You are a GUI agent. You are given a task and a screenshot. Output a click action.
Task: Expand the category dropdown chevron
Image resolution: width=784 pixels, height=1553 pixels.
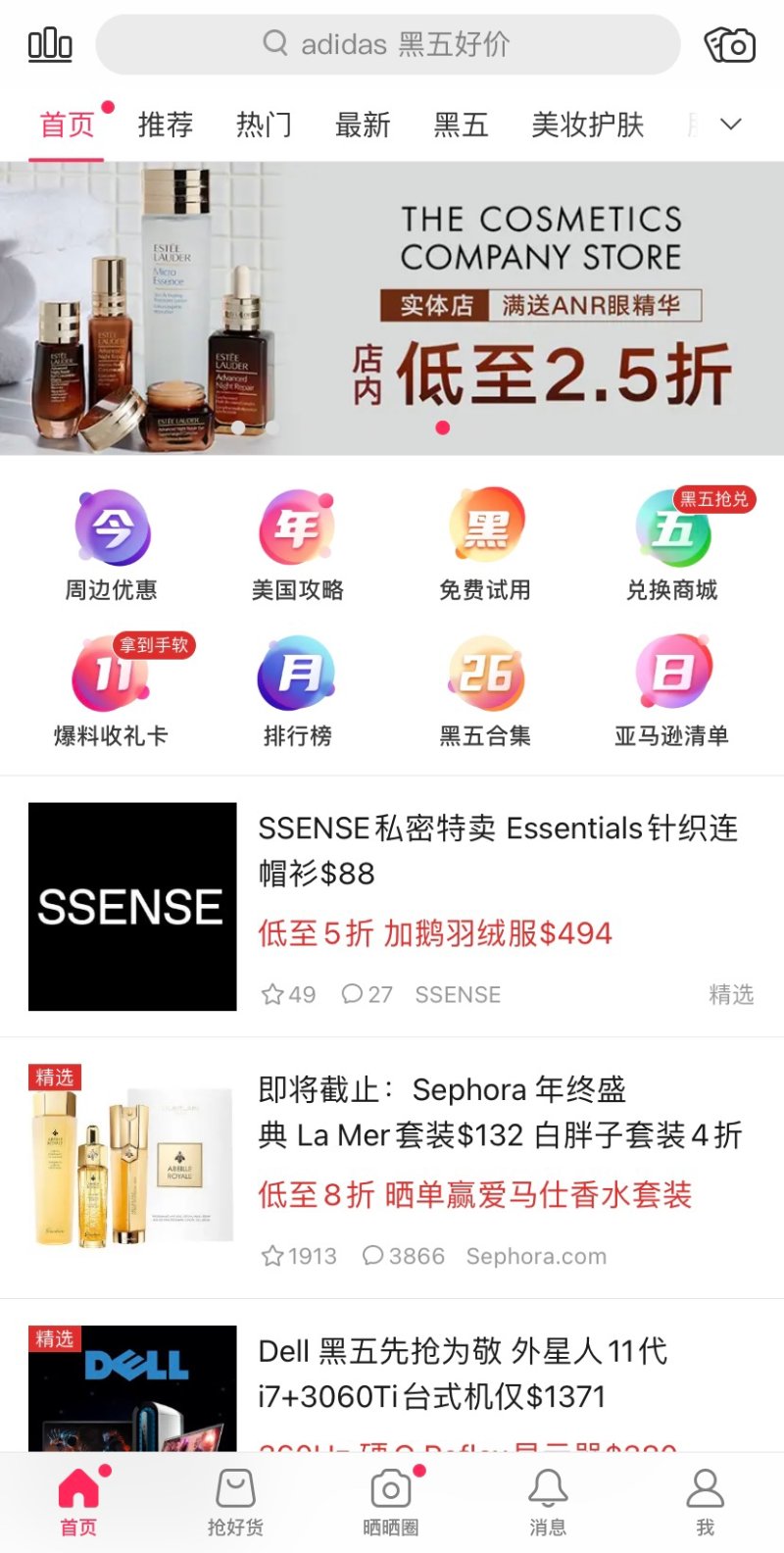click(731, 125)
